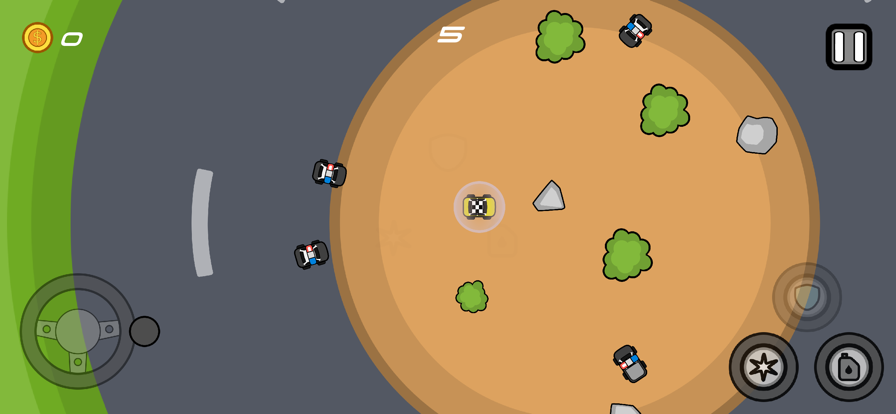
Task: Tap the steering wheel control
Action: coord(78,331)
